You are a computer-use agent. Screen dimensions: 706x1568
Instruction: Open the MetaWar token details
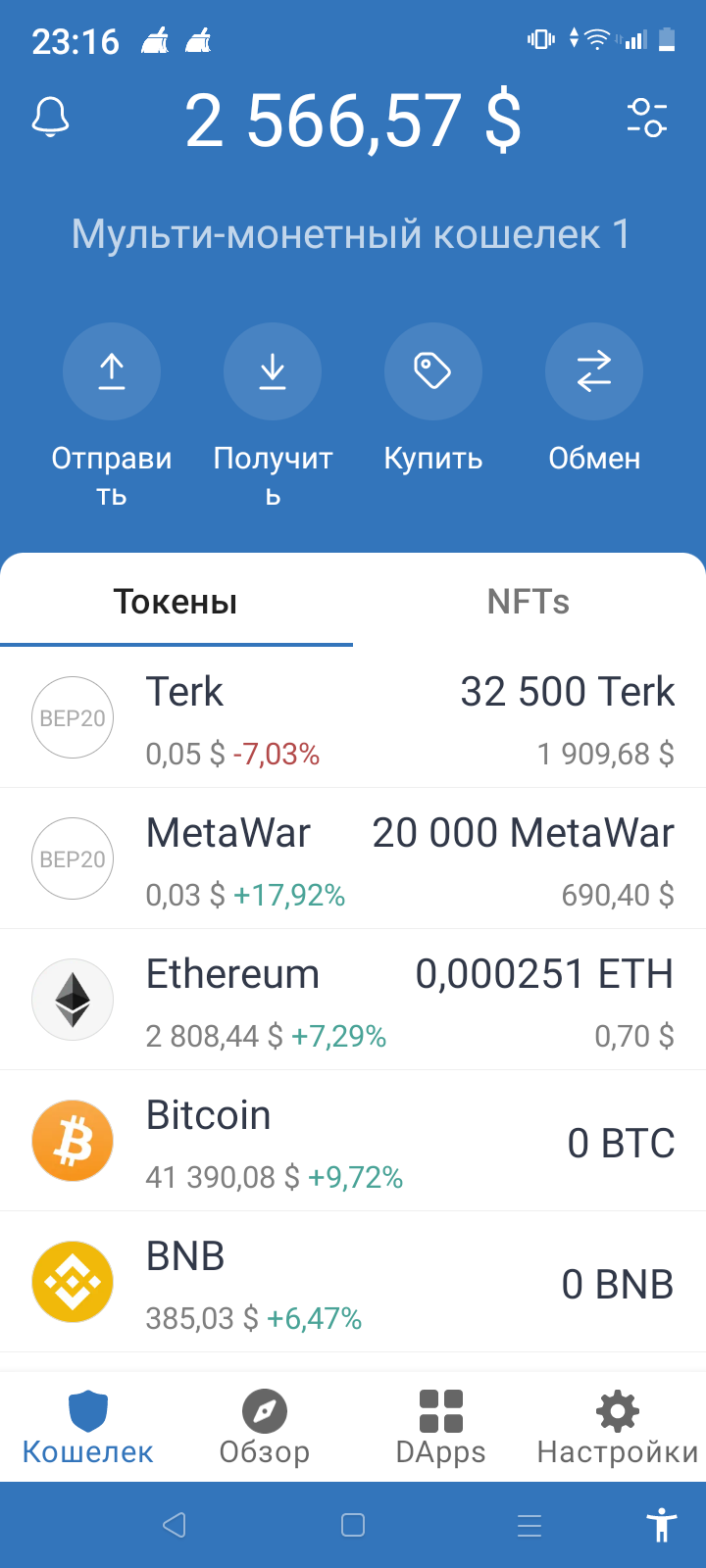tap(353, 860)
